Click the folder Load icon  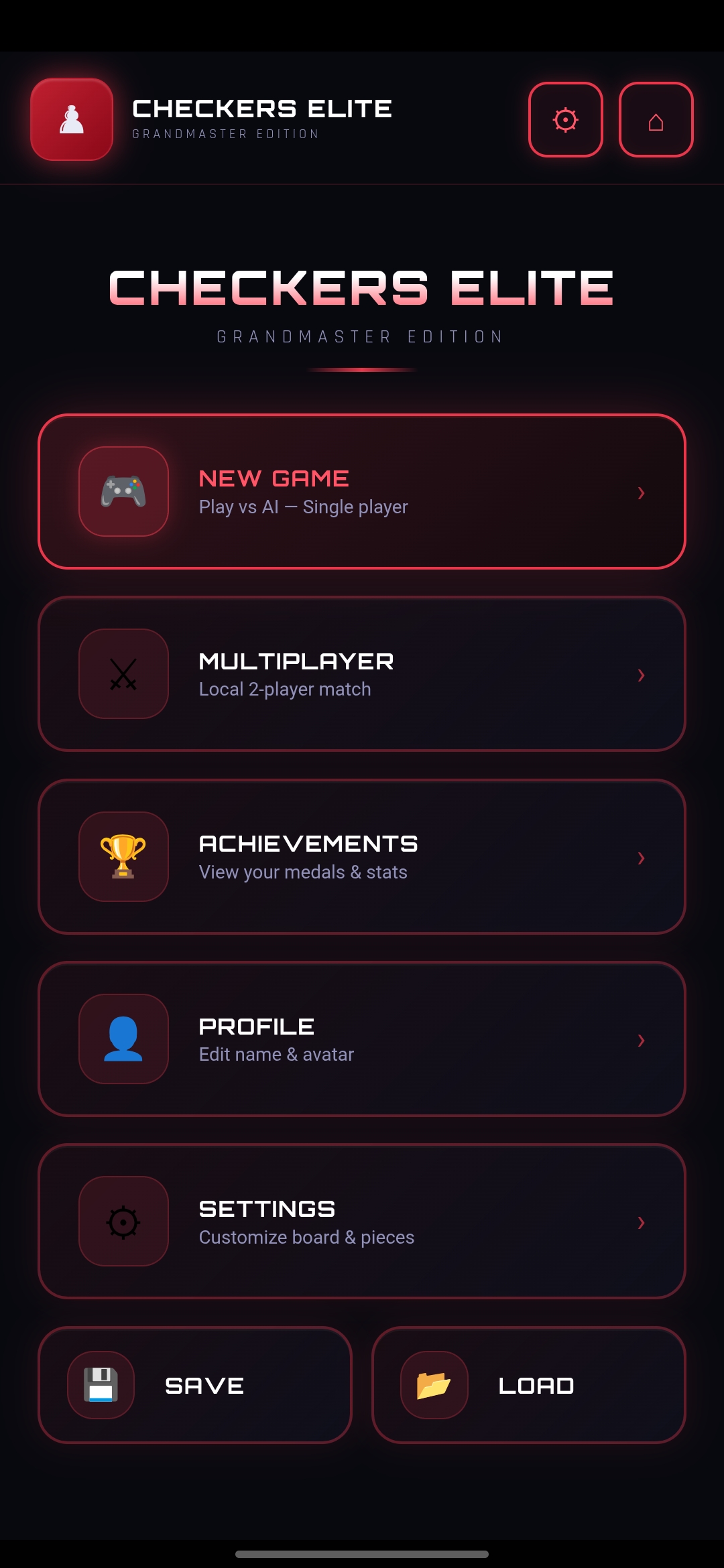pyautogui.click(x=432, y=1386)
